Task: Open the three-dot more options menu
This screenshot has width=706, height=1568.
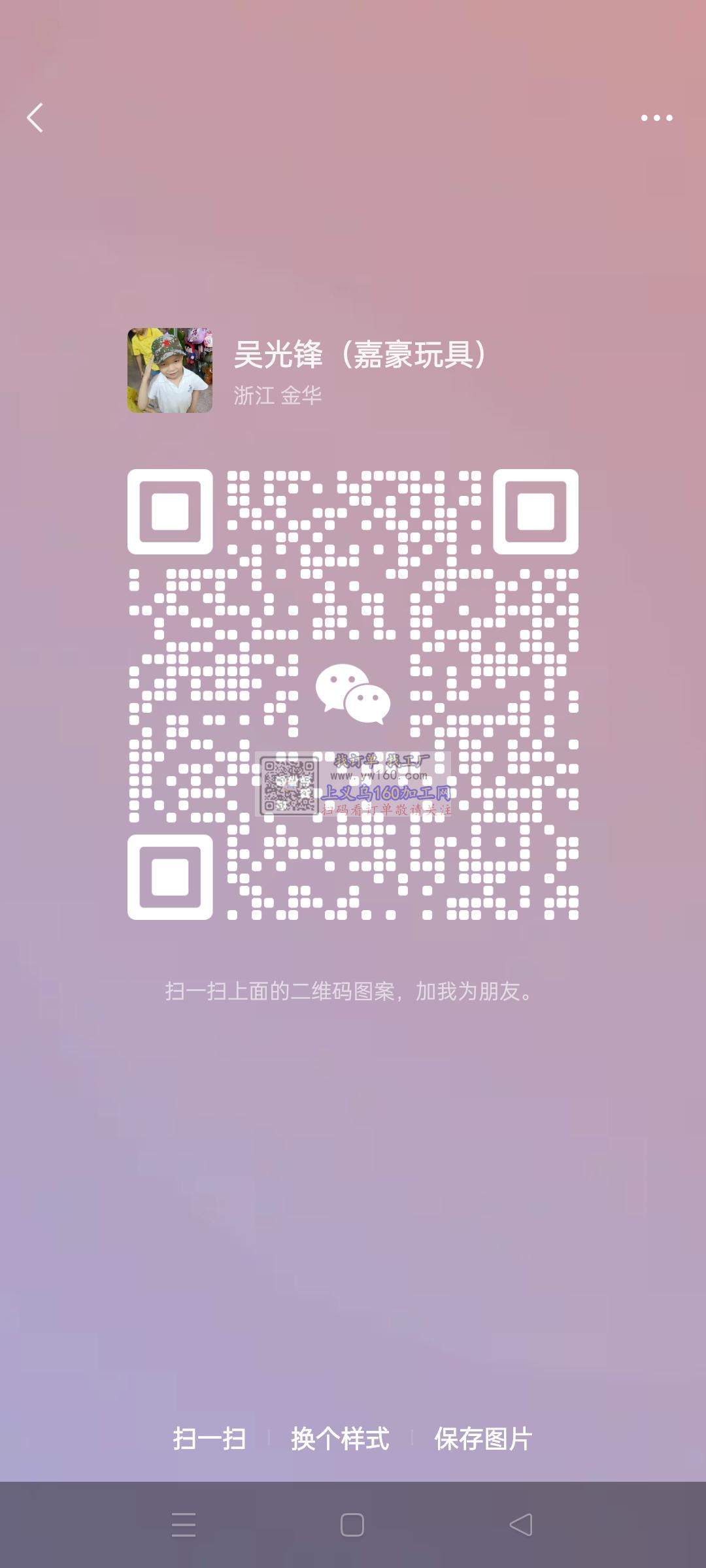Action: 656,118
